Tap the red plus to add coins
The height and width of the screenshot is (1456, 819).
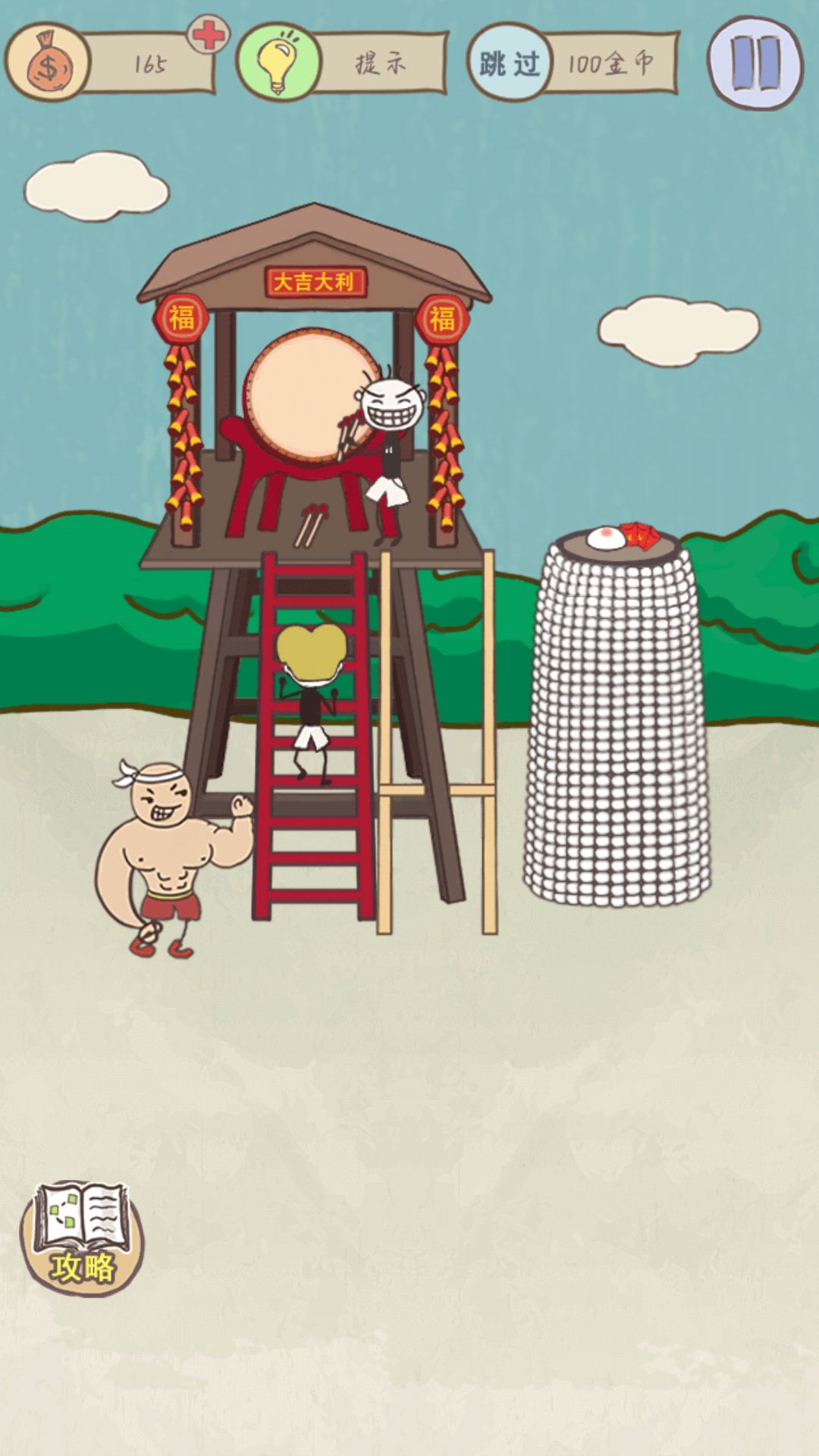pos(208,35)
